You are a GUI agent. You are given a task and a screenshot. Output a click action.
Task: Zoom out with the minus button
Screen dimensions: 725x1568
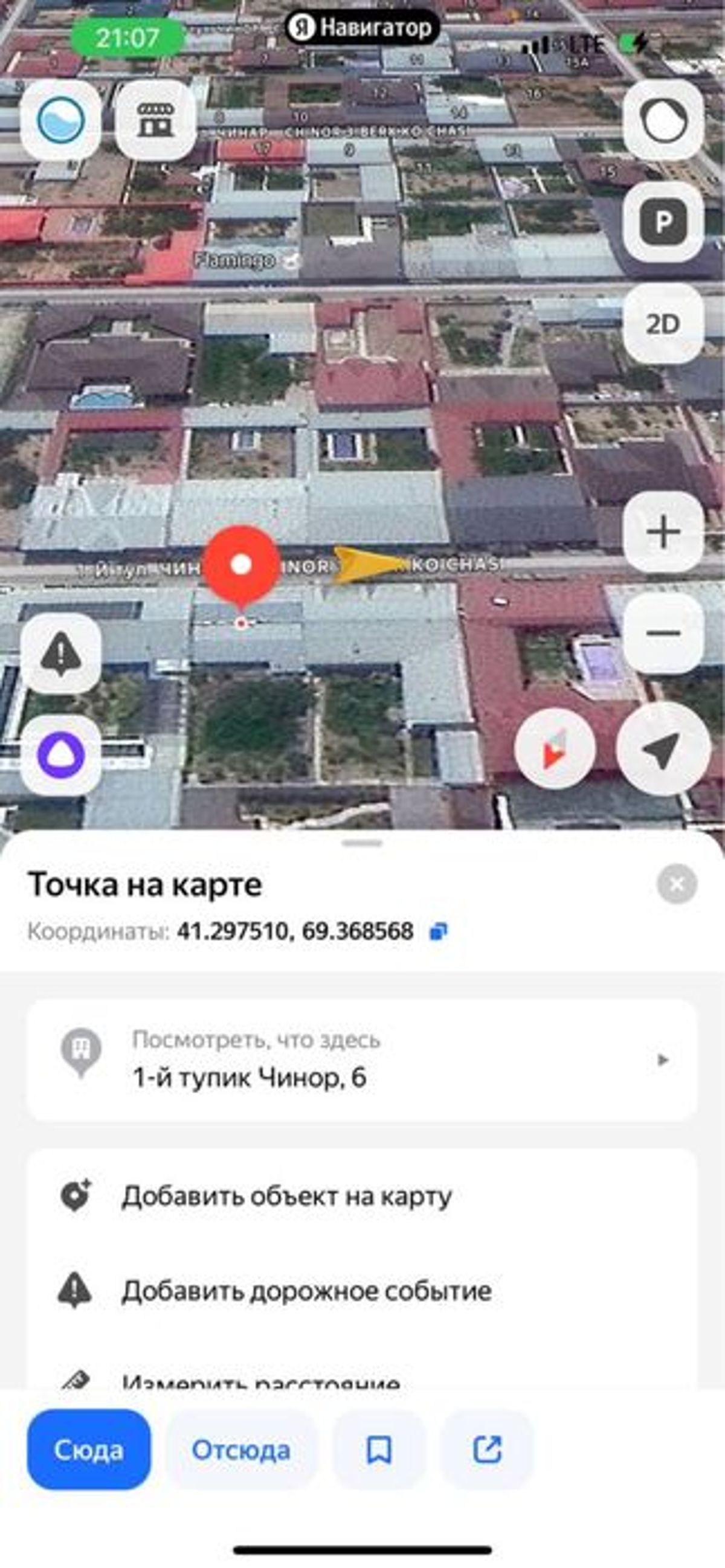click(x=663, y=633)
